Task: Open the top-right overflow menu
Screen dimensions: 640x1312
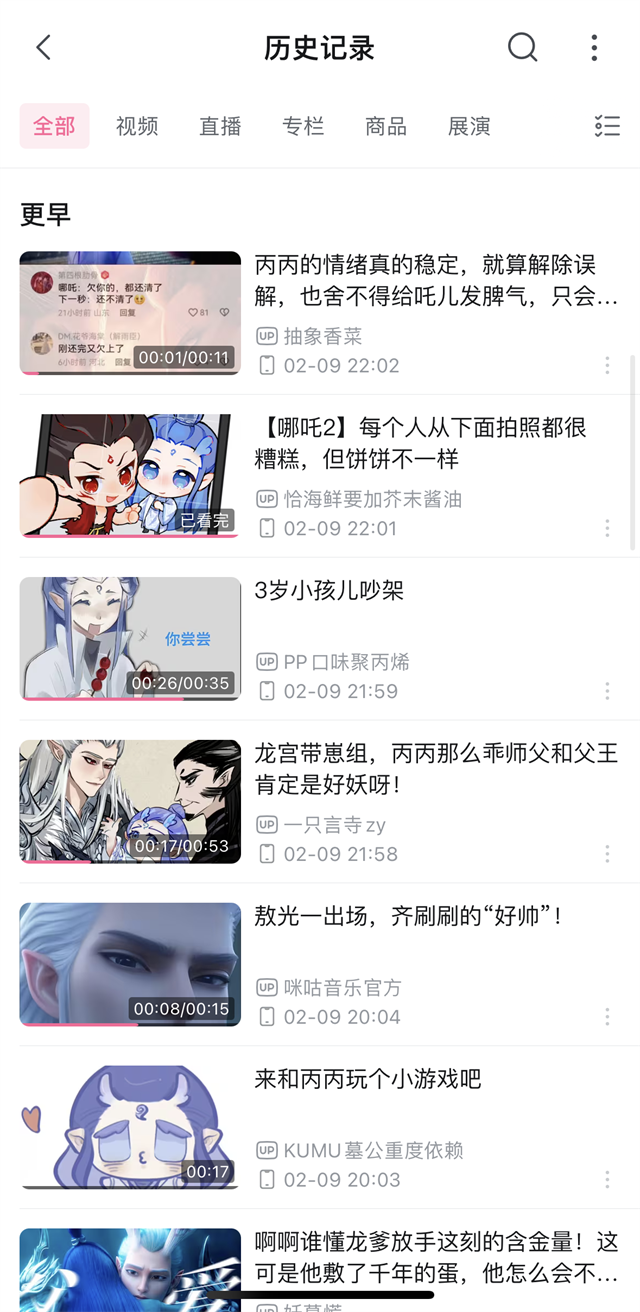Action: 594,47
